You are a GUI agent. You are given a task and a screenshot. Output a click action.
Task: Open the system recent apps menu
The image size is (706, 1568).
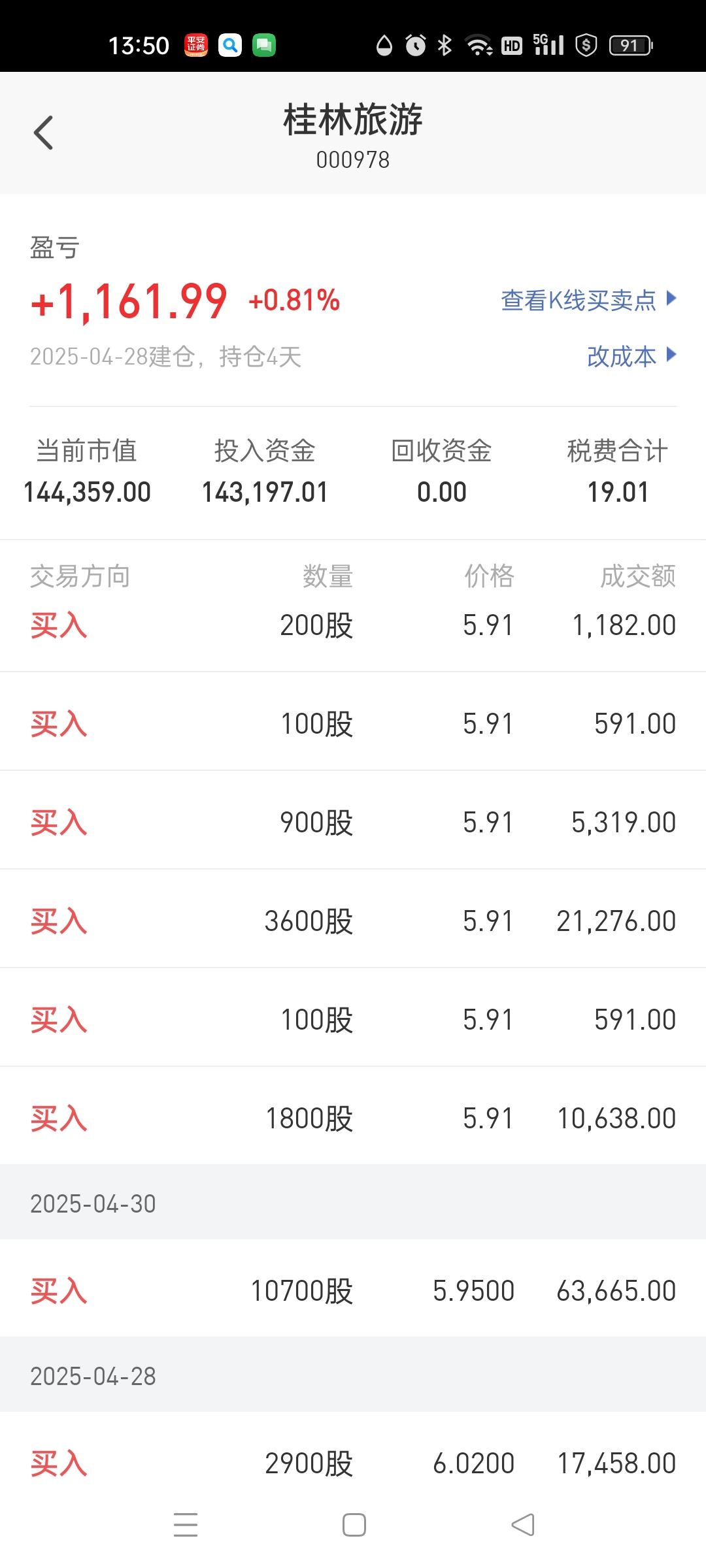186,1525
